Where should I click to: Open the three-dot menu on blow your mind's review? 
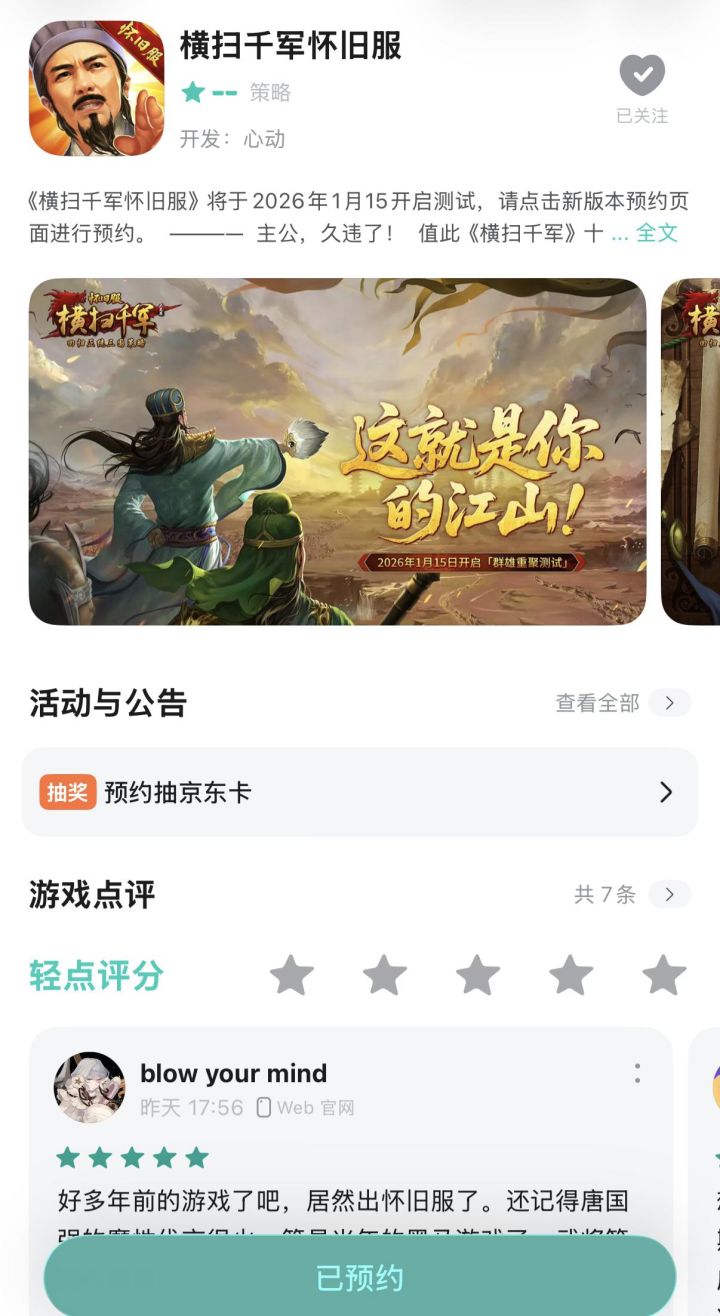637,1072
